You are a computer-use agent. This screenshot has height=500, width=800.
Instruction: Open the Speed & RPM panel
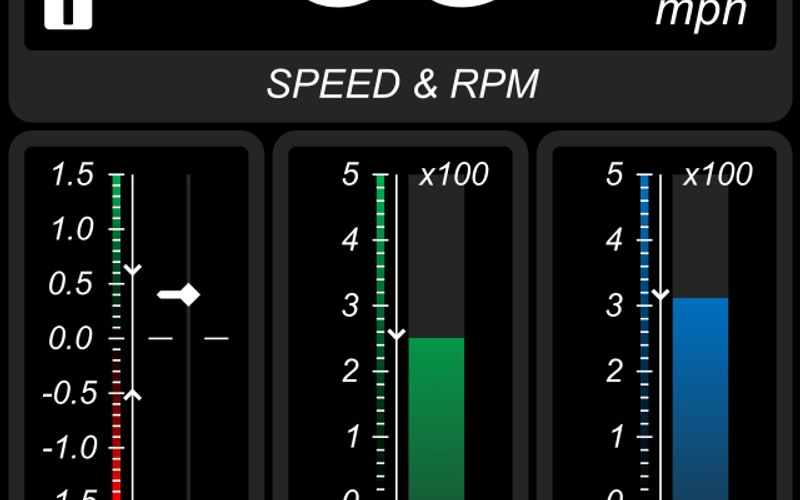(401, 84)
